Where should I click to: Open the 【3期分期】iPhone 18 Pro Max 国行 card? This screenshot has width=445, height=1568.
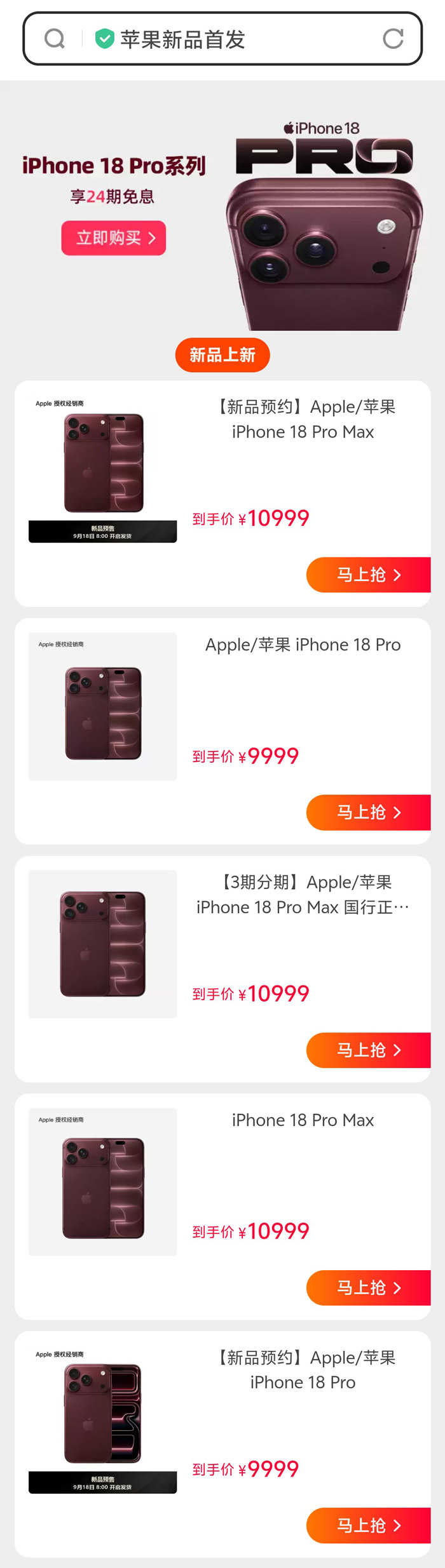(222, 969)
